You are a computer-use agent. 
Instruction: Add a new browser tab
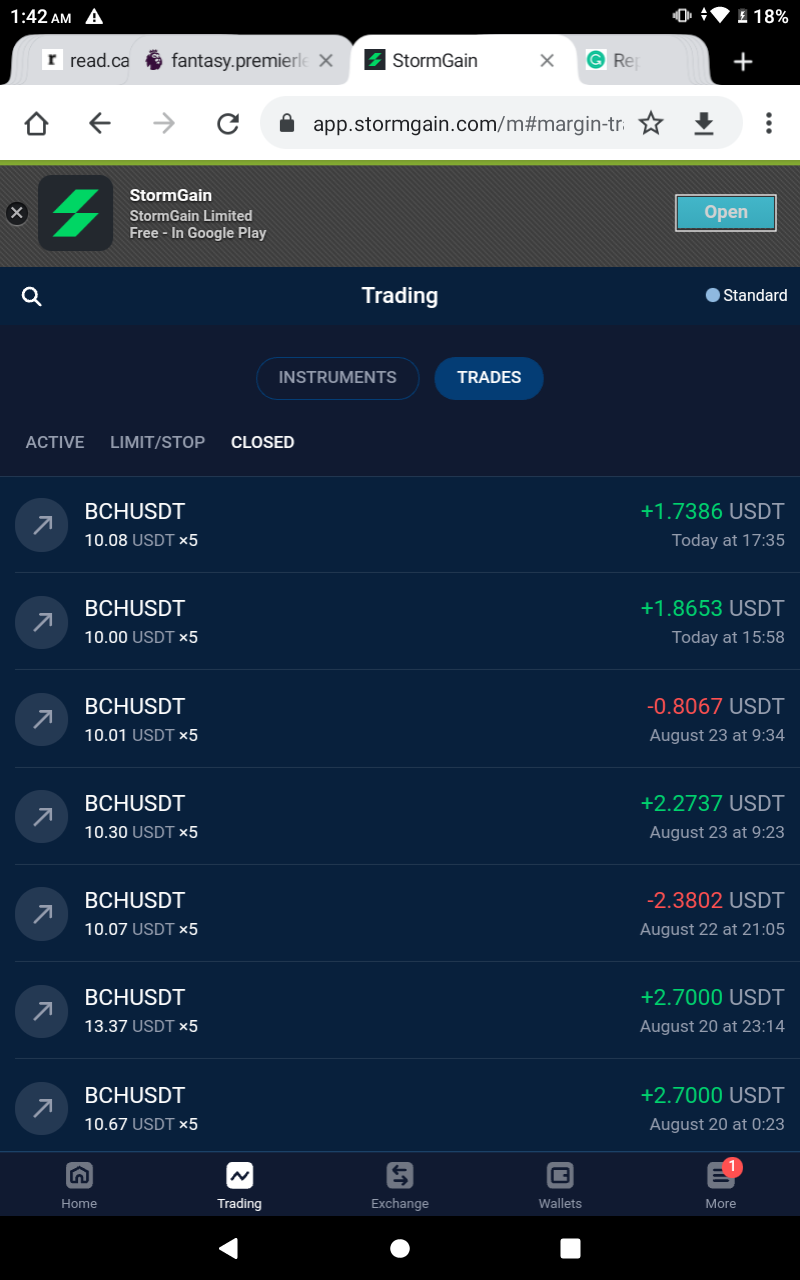pyautogui.click(x=743, y=62)
